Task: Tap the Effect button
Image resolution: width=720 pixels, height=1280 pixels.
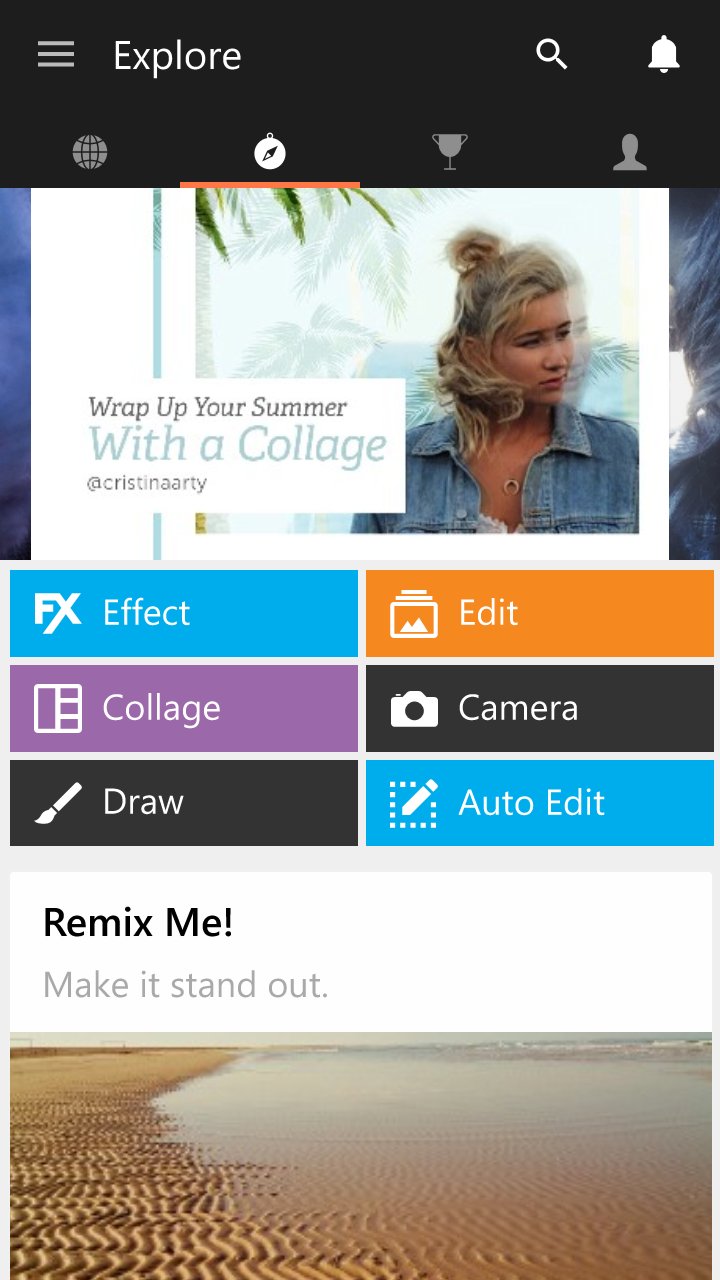Action: pyautogui.click(x=184, y=613)
